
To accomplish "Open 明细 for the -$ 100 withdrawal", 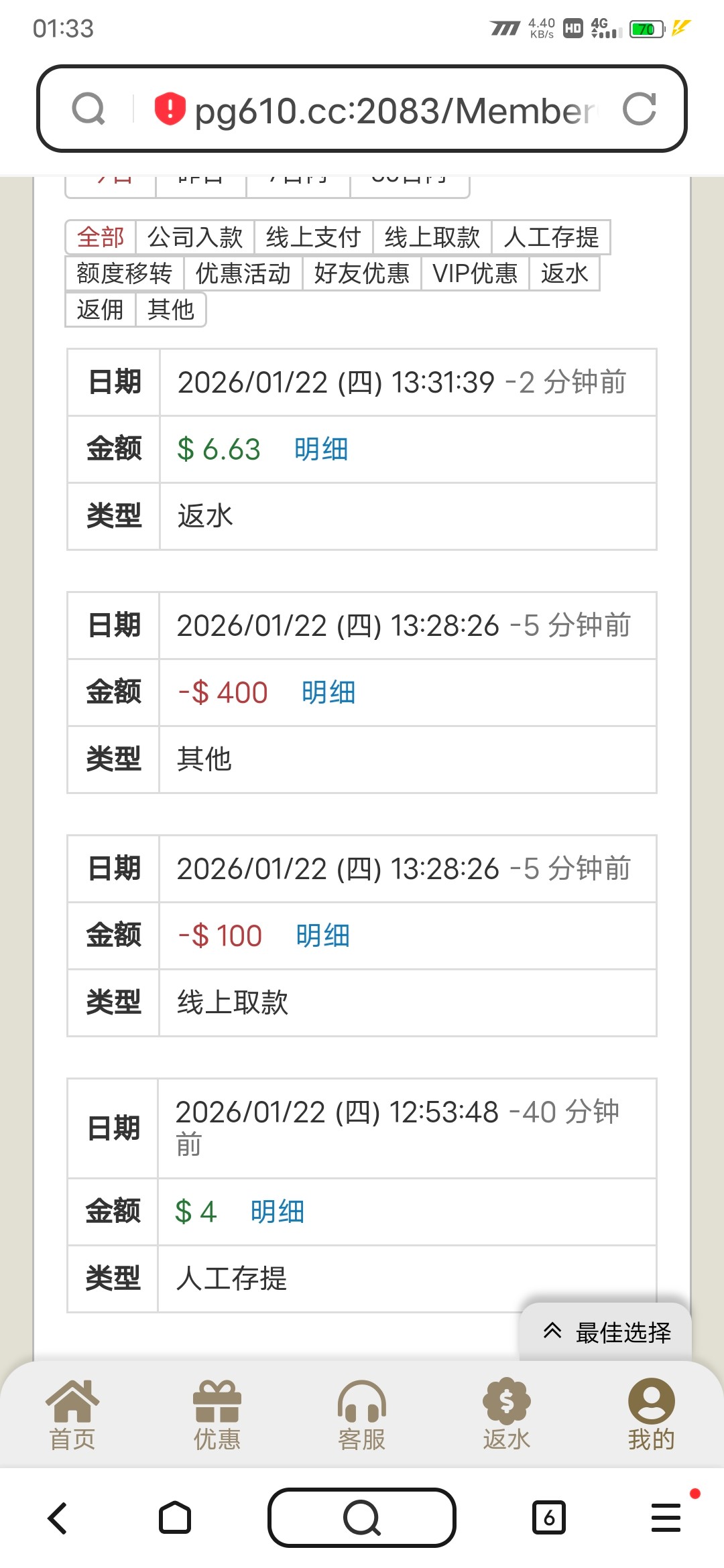I will [x=322, y=935].
